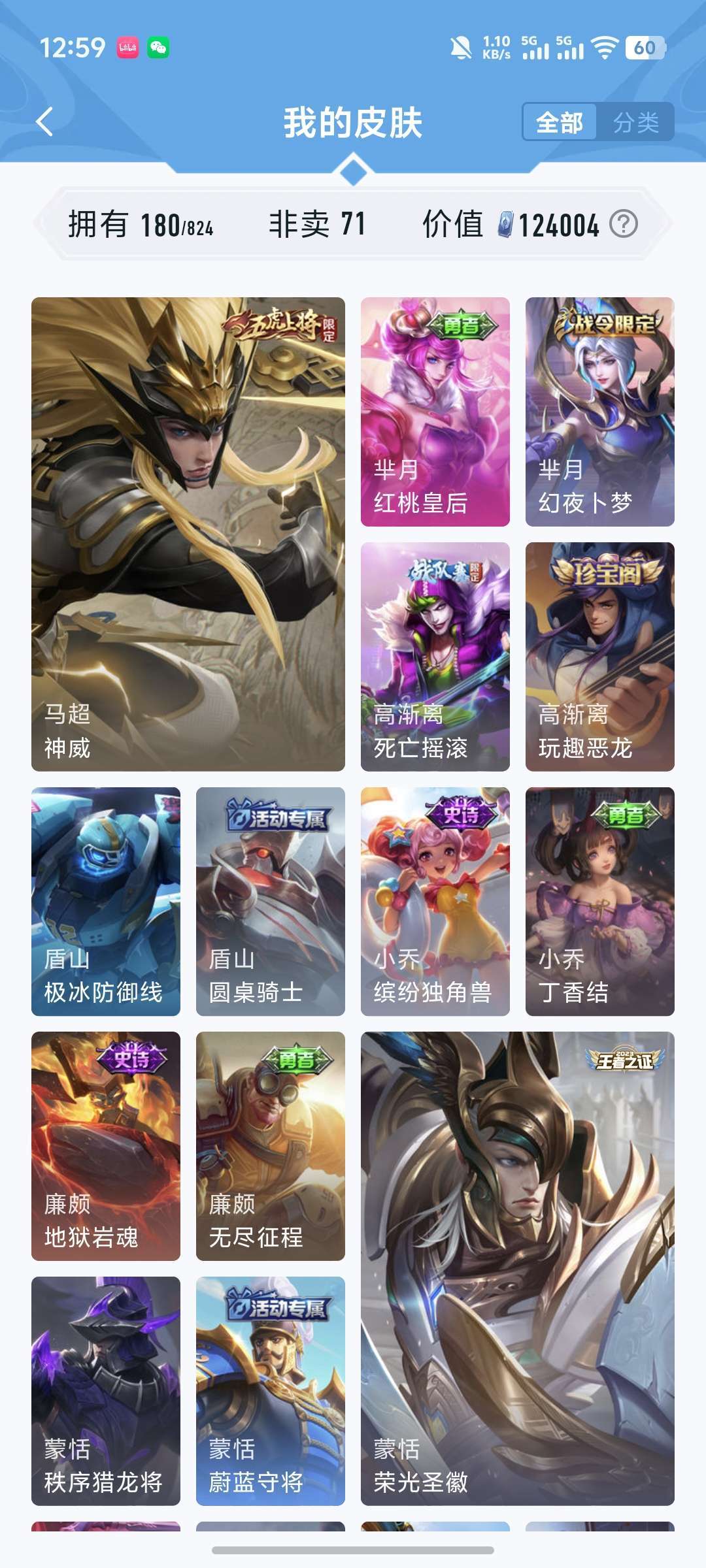Switch to the 分类 tab
The width and height of the screenshot is (706, 1568).
pos(636,122)
